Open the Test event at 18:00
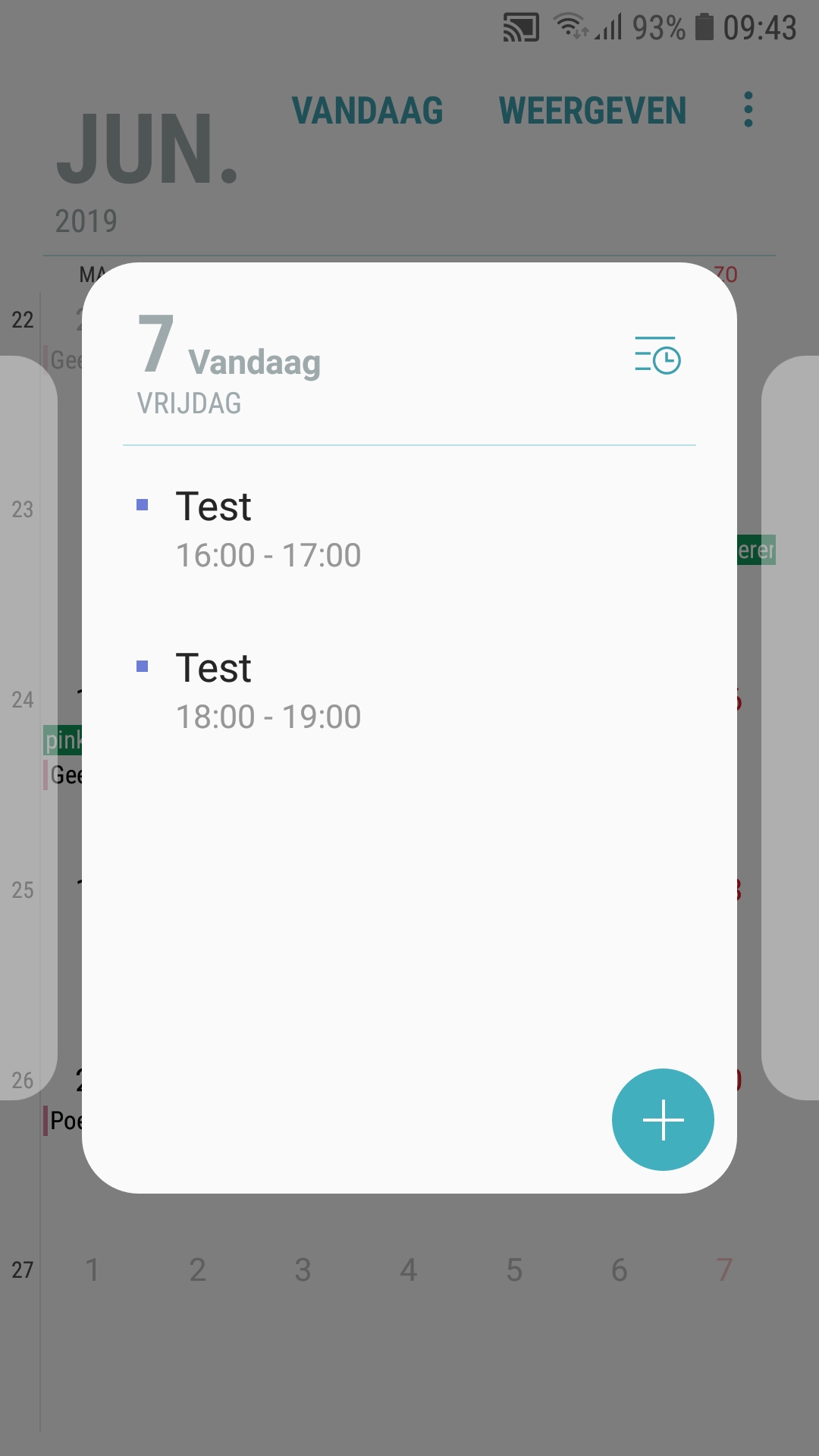 click(x=268, y=691)
